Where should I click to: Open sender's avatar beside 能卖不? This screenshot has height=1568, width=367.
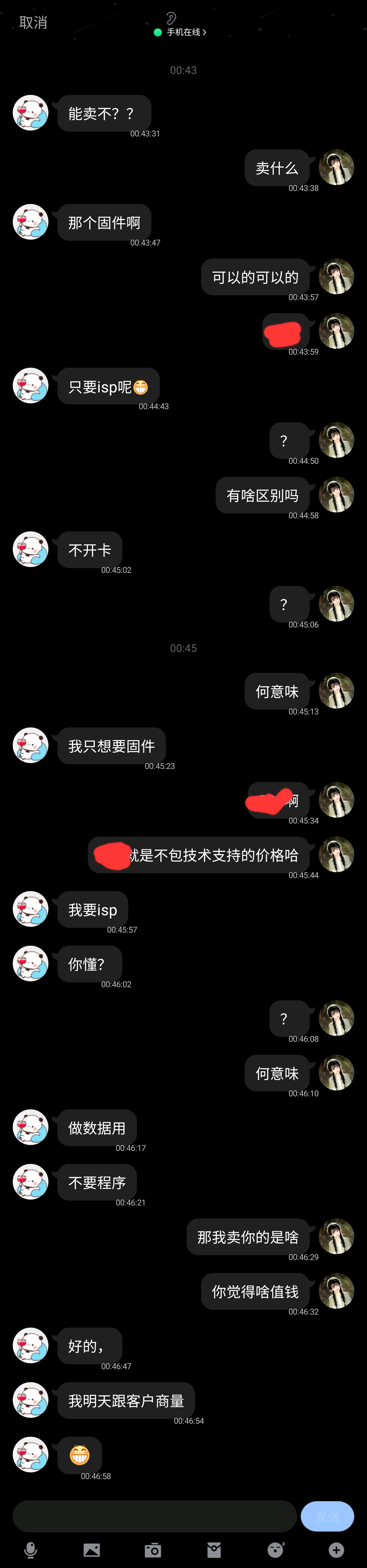click(30, 113)
